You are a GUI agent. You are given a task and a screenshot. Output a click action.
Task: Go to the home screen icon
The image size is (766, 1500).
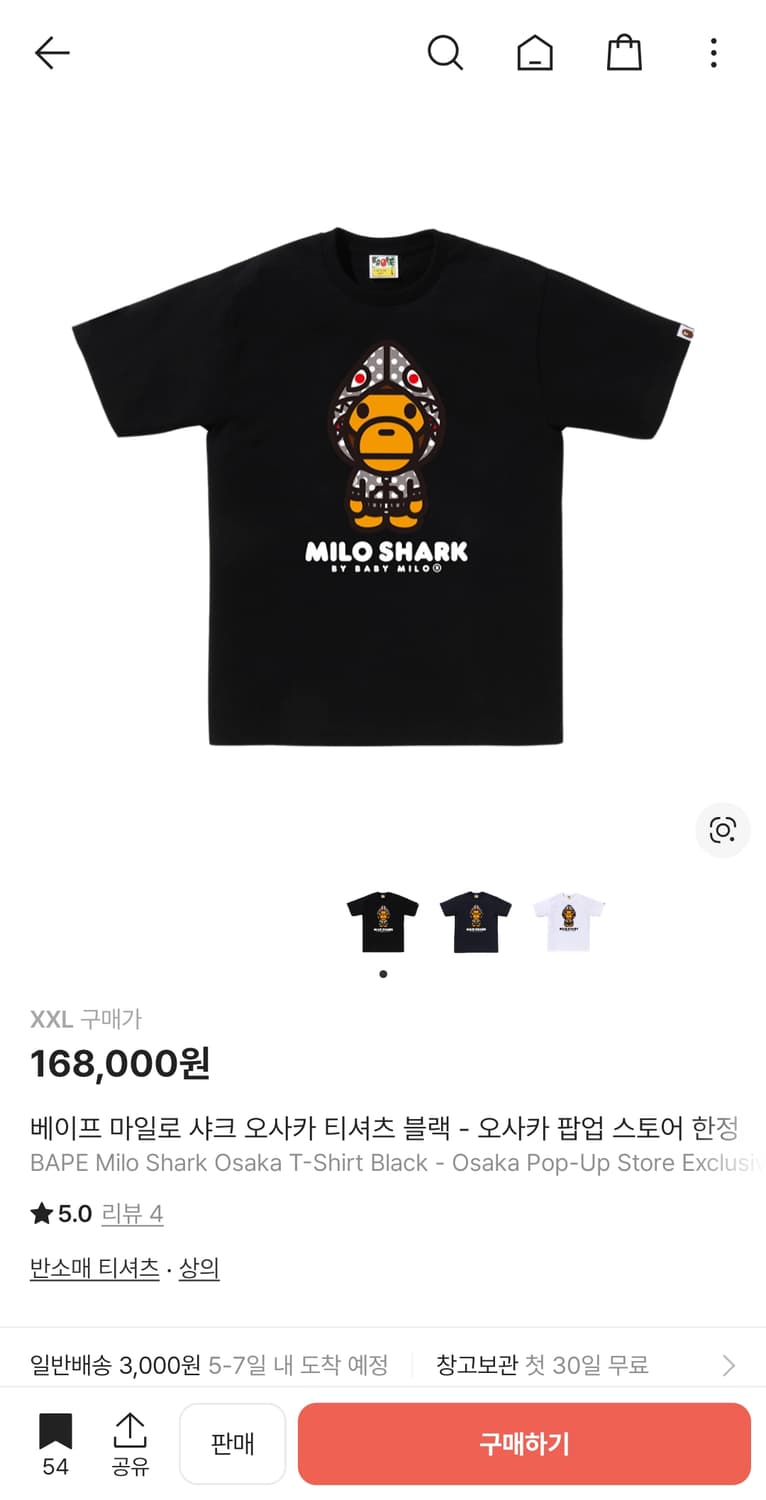[534, 54]
